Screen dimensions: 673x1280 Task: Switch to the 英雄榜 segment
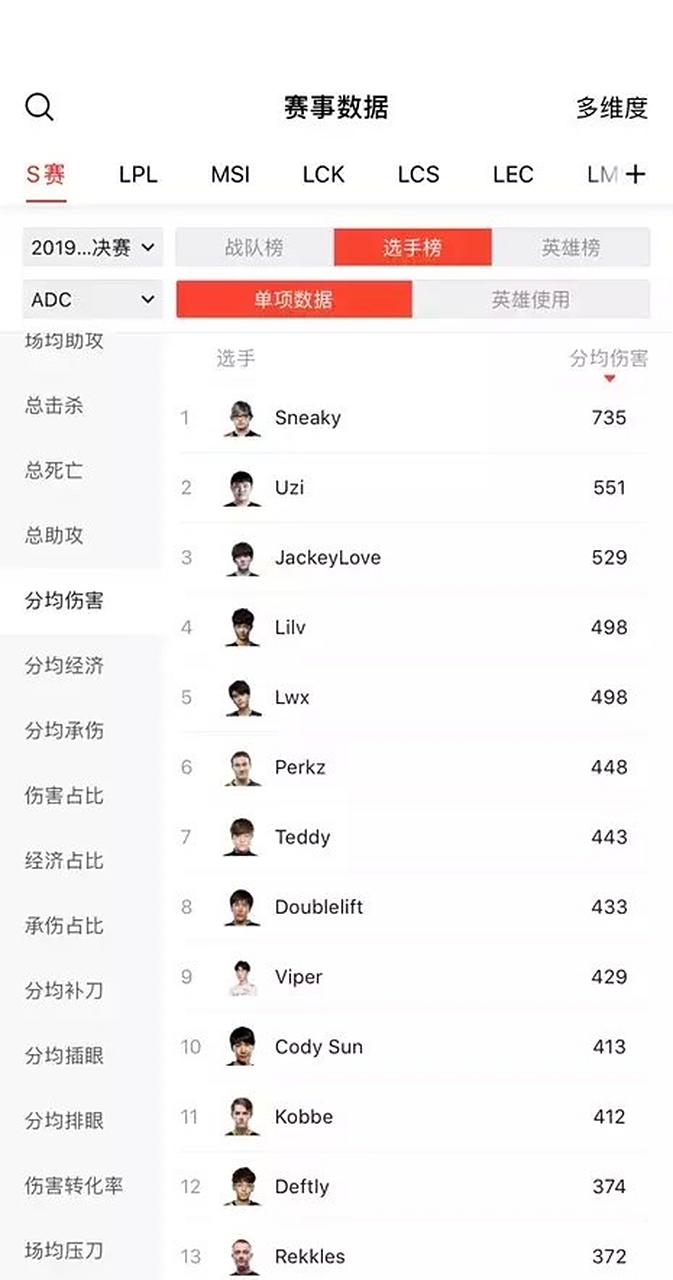click(x=571, y=247)
